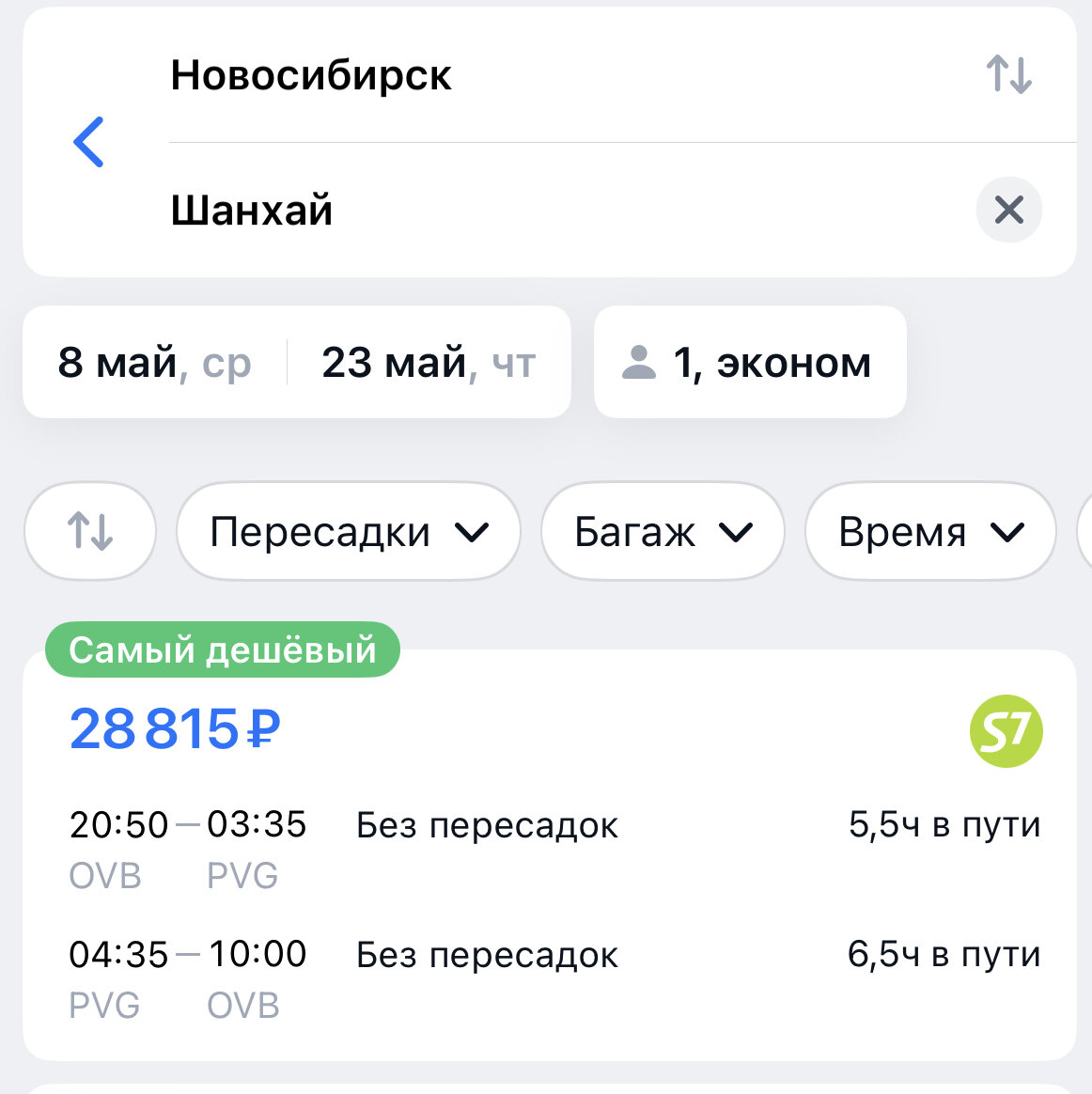Clear the Шанхай field with the X icon
1092x1094 pixels.
pos(1009,211)
